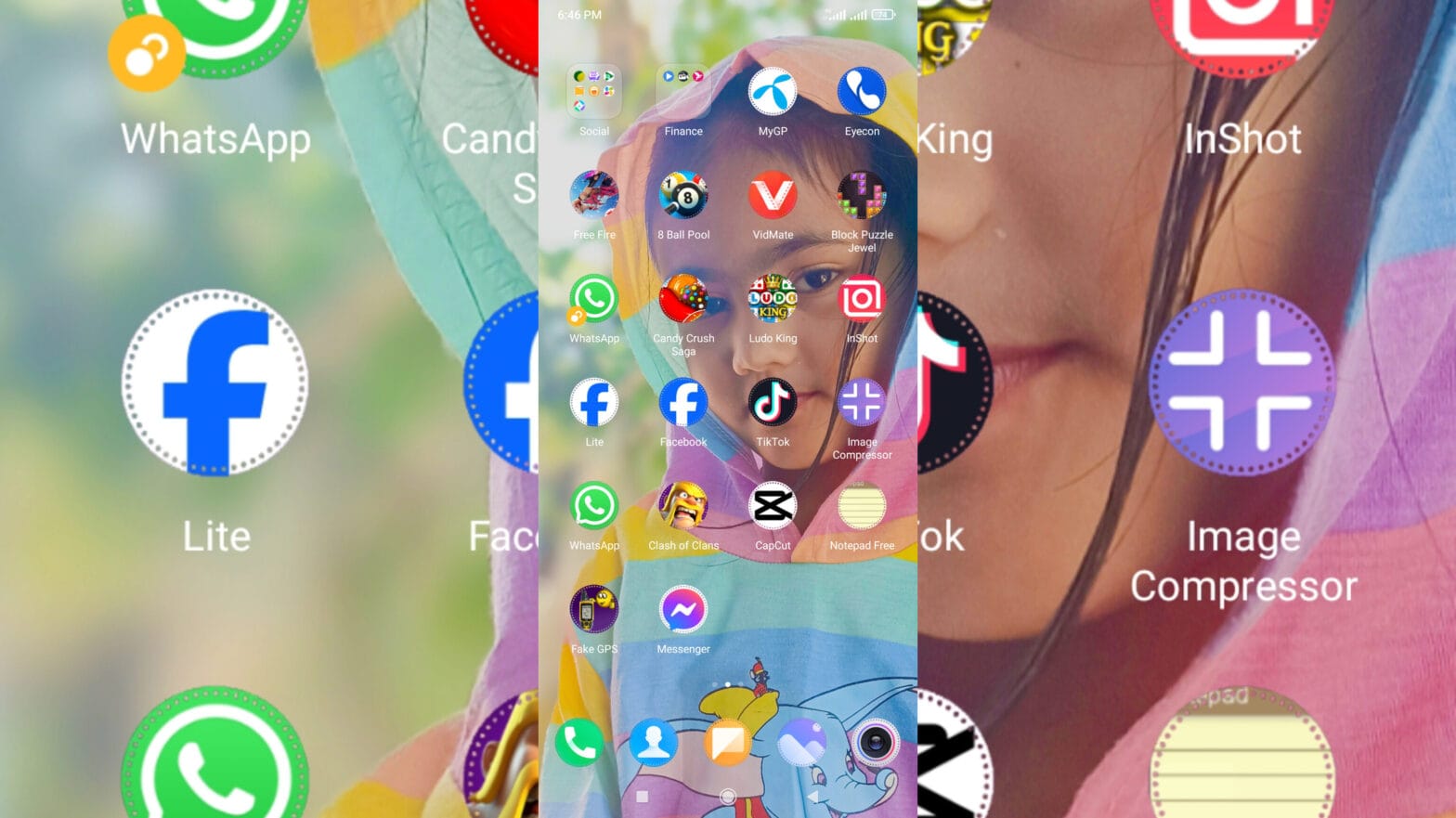Open 8 Ball Pool

click(x=683, y=196)
